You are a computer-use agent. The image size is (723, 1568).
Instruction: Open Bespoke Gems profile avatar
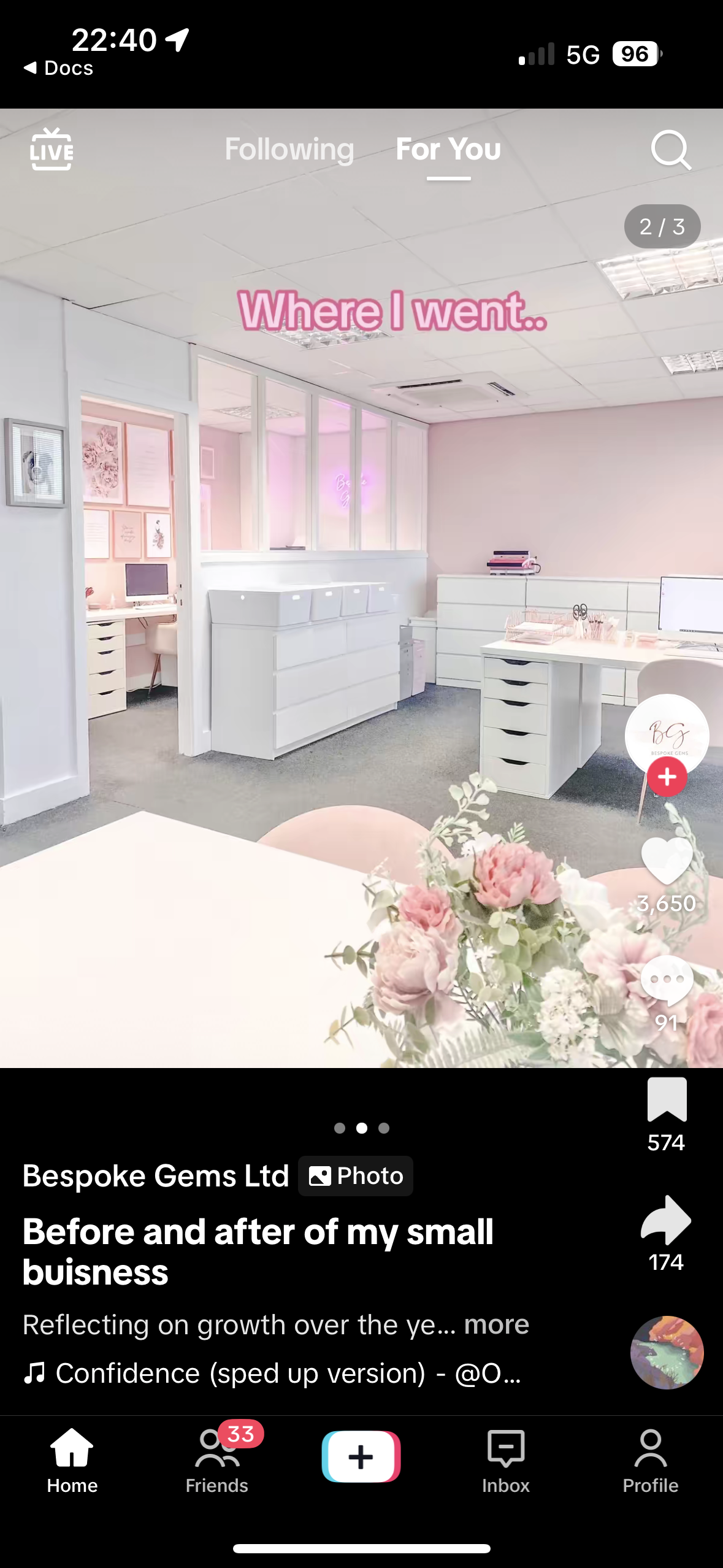point(667,733)
